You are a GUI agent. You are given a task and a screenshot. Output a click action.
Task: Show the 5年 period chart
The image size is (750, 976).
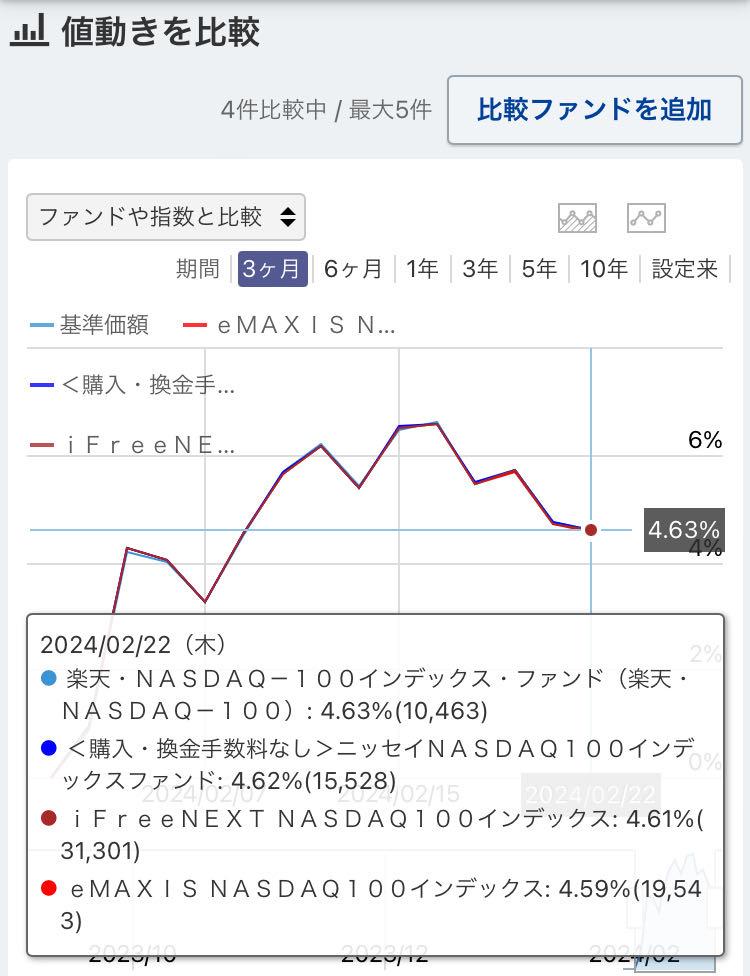tap(539, 268)
